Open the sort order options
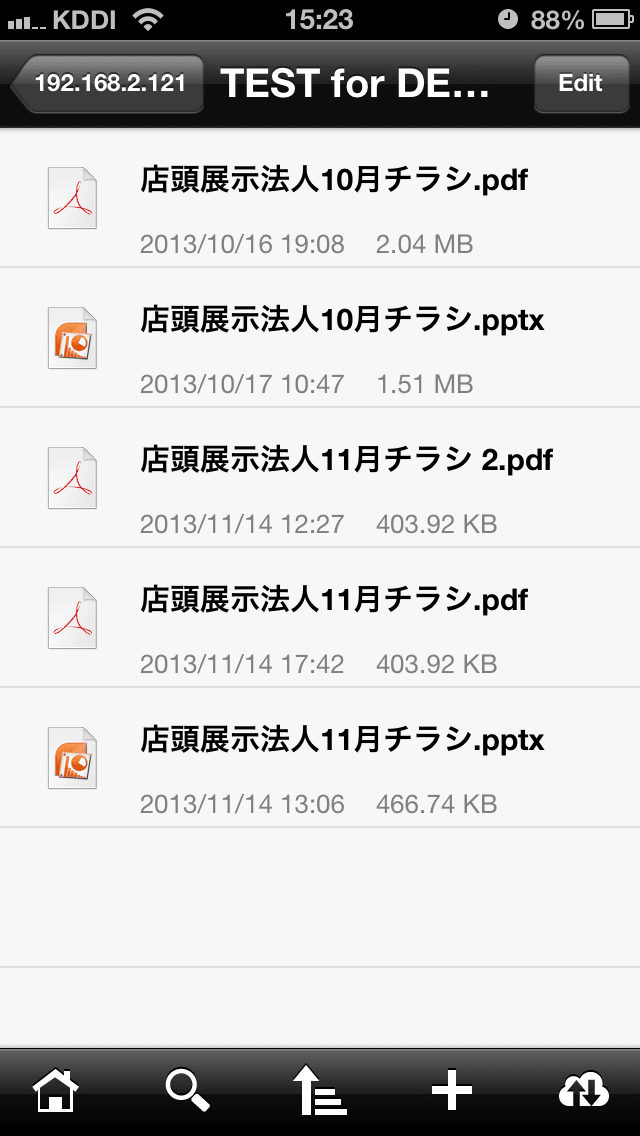The height and width of the screenshot is (1136, 640). click(x=320, y=1090)
